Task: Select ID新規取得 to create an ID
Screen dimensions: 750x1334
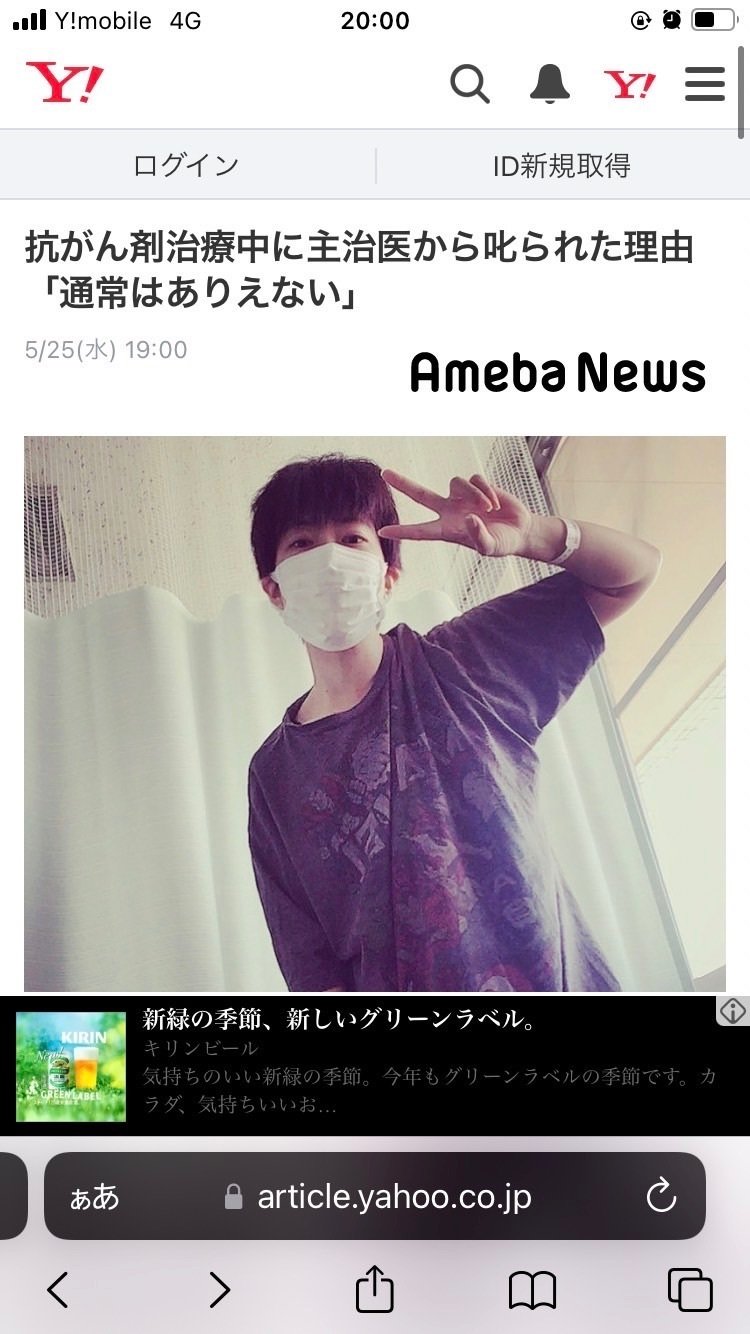Action: pos(562,165)
